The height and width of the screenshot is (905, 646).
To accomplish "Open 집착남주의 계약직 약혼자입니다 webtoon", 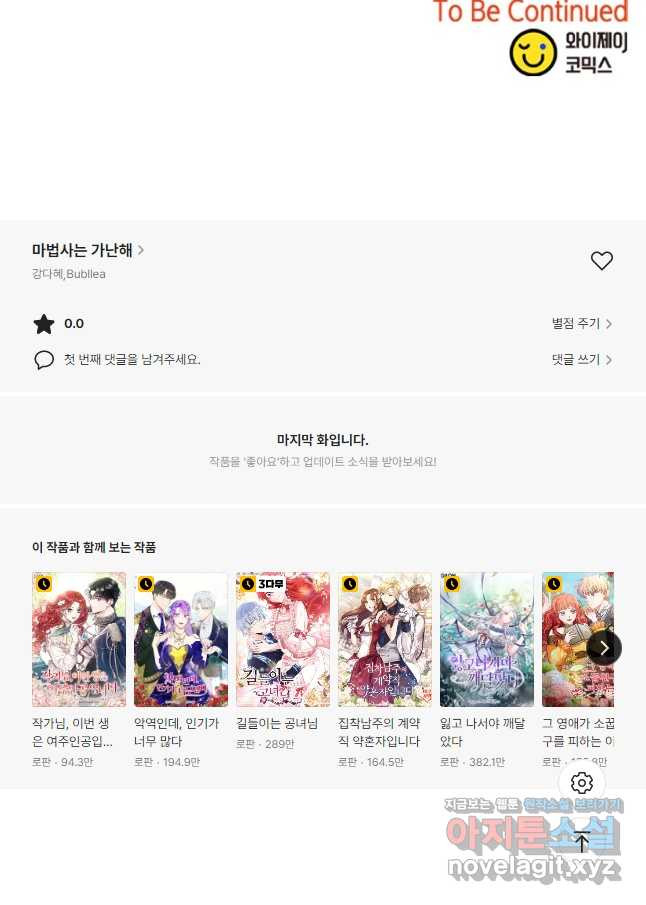I will tap(385, 640).
